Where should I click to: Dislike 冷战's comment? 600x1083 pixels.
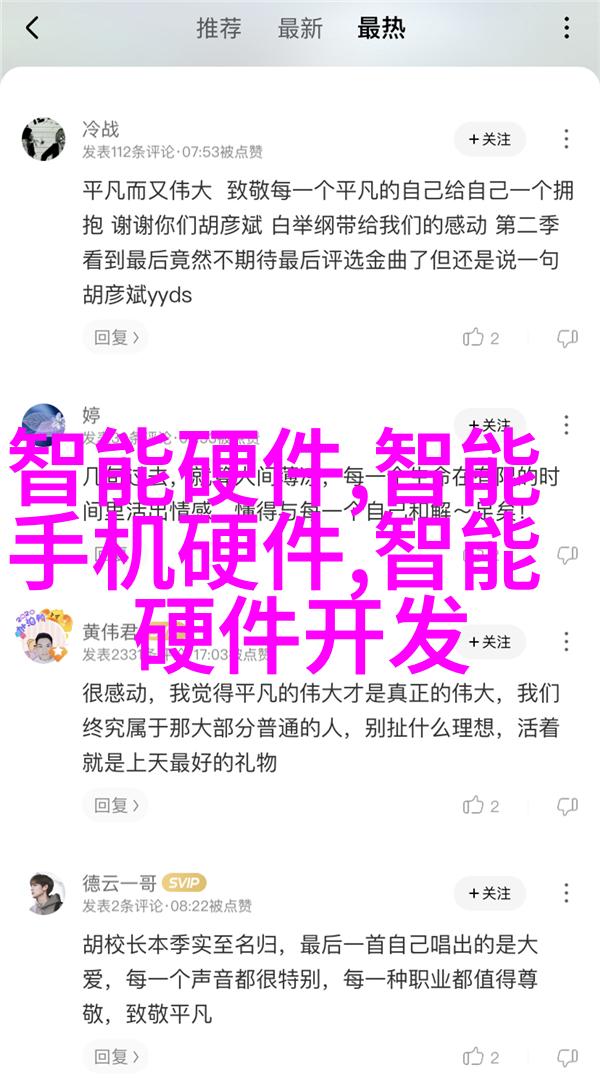click(567, 338)
